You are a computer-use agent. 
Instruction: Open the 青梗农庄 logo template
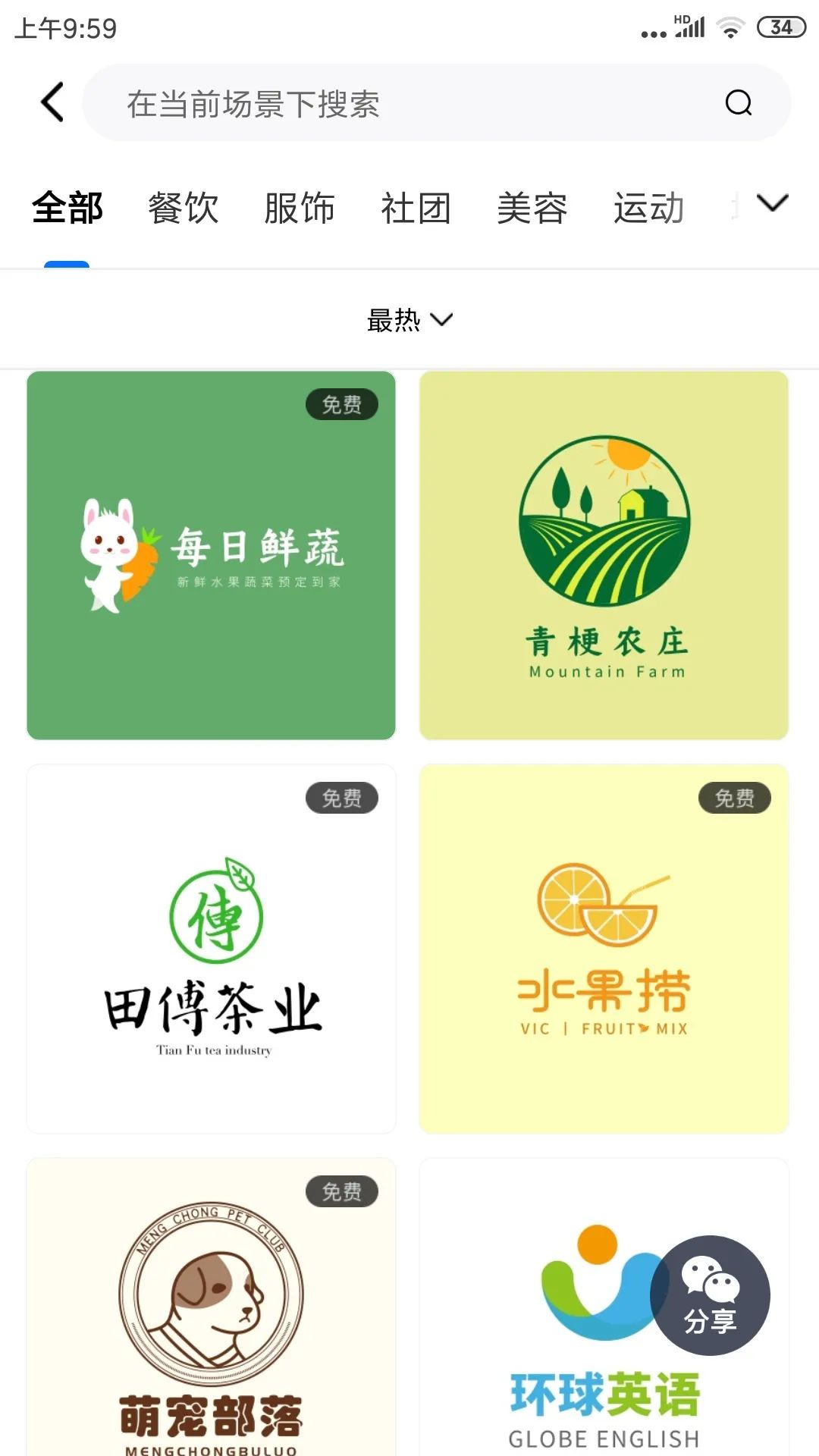tap(604, 555)
